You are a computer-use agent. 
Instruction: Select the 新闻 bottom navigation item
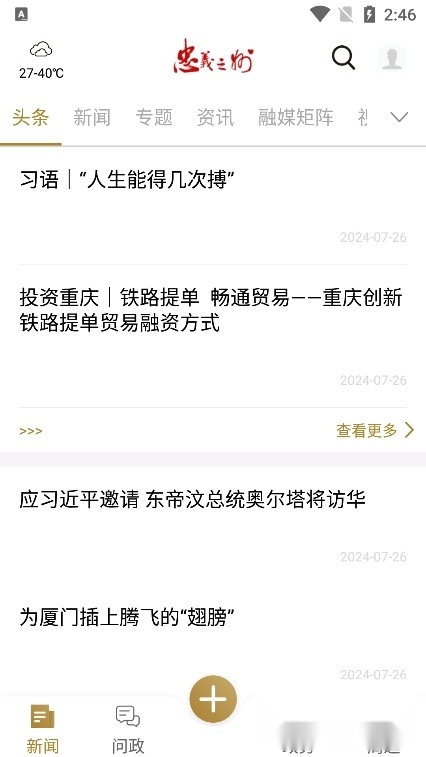pos(43,730)
